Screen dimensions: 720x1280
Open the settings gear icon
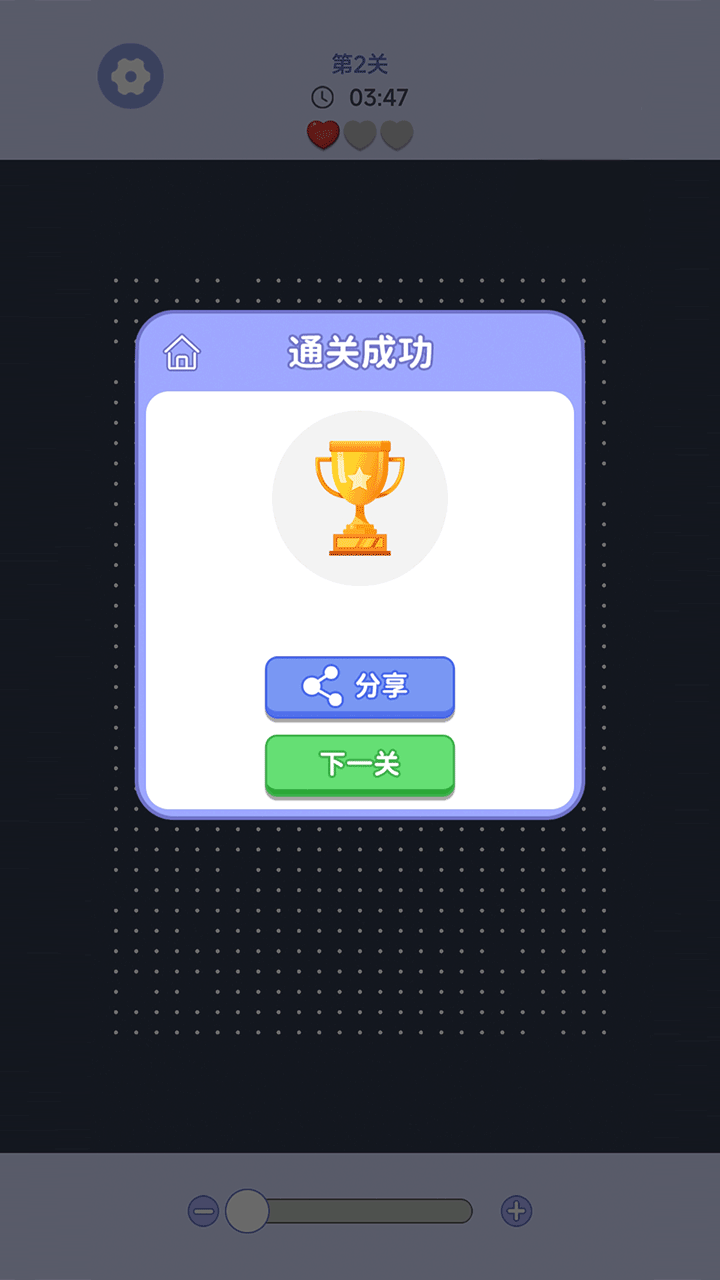(130, 76)
